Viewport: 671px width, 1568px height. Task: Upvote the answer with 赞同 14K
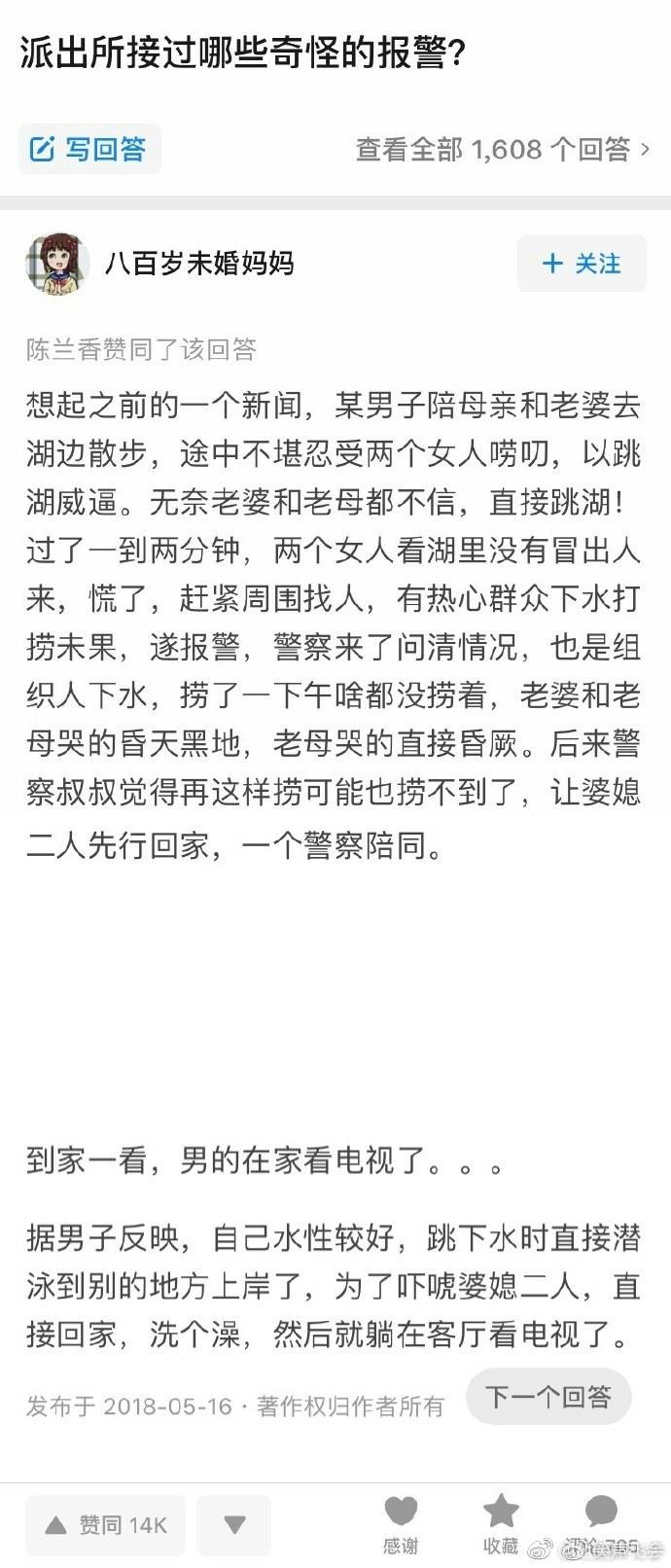tap(106, 1524)
